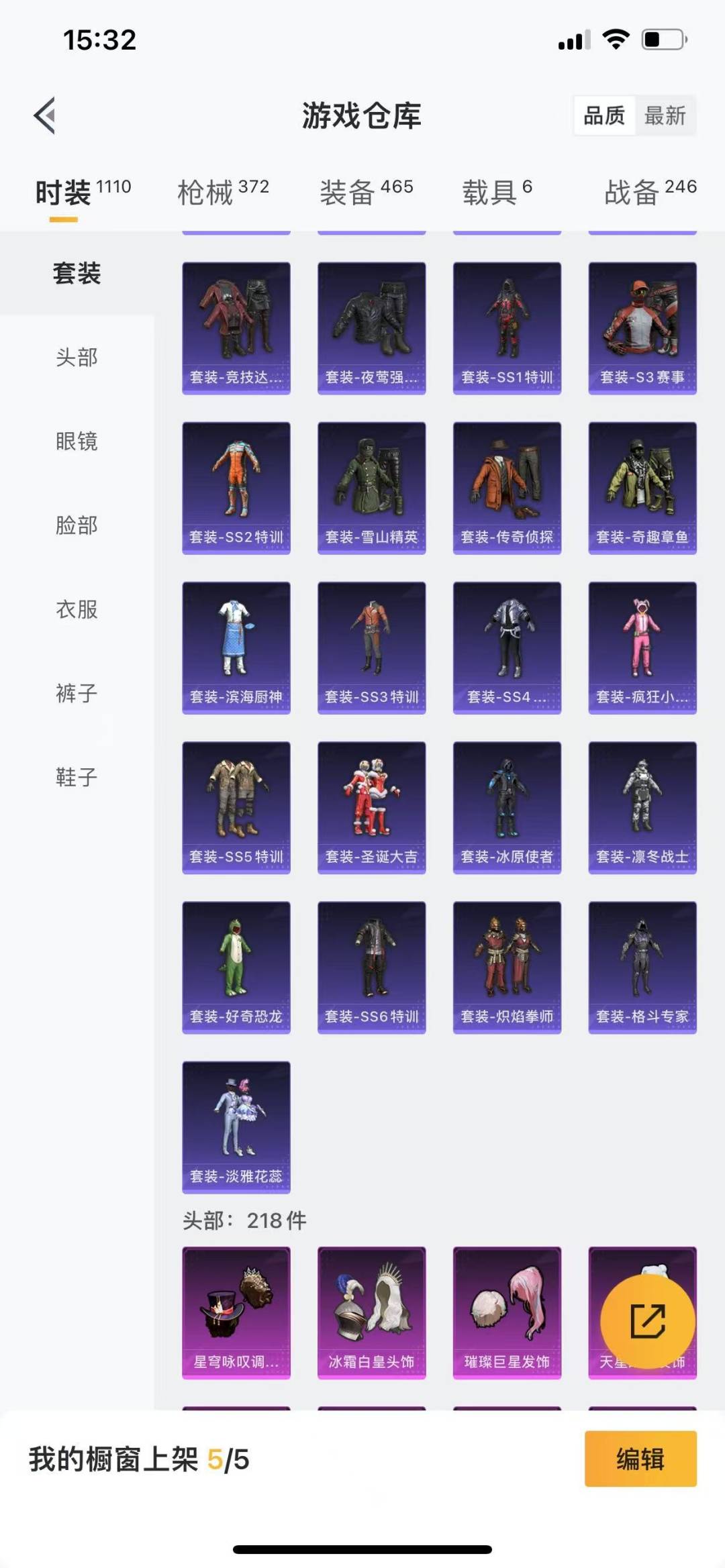The width and height of the screenshot is (725, 1568).
Task: Tap the yellow share floating button
Action: [647, 1321]
